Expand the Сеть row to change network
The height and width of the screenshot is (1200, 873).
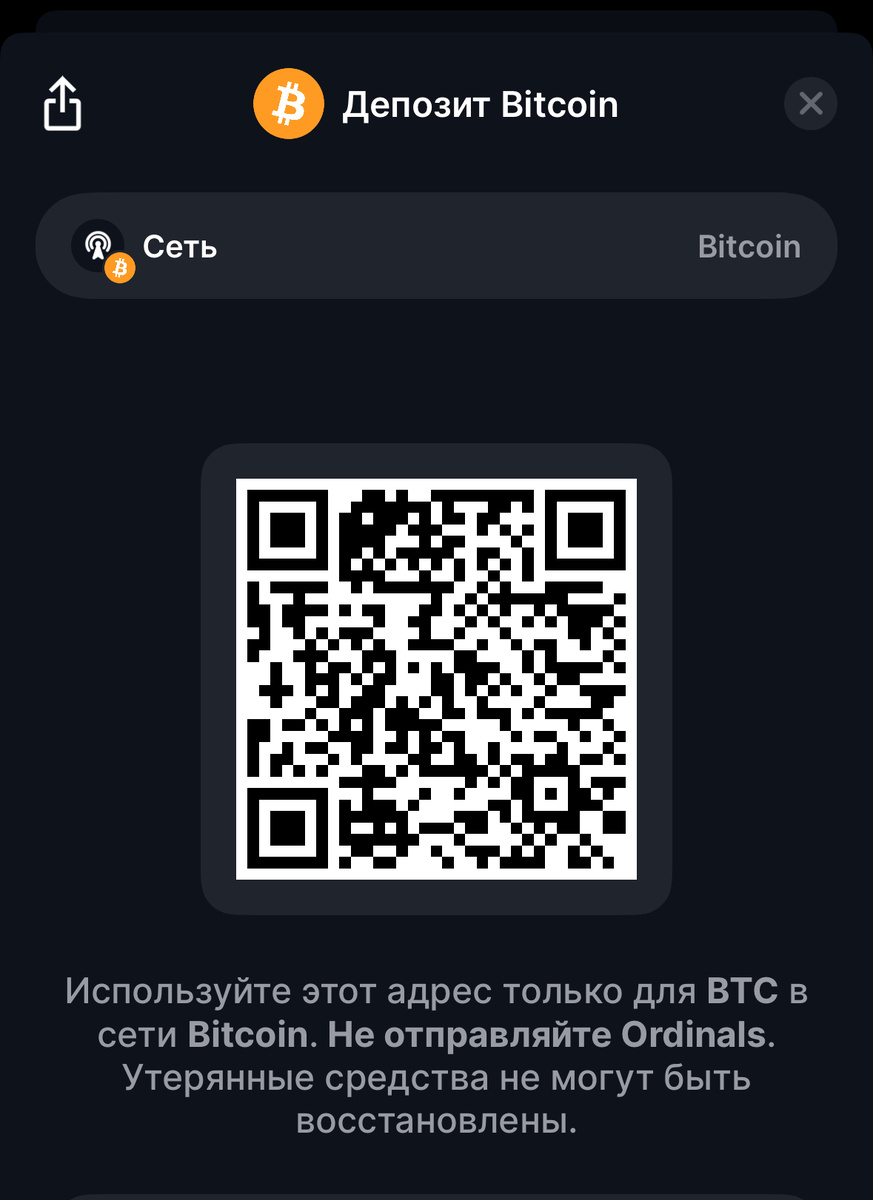(x=436, y=246)
